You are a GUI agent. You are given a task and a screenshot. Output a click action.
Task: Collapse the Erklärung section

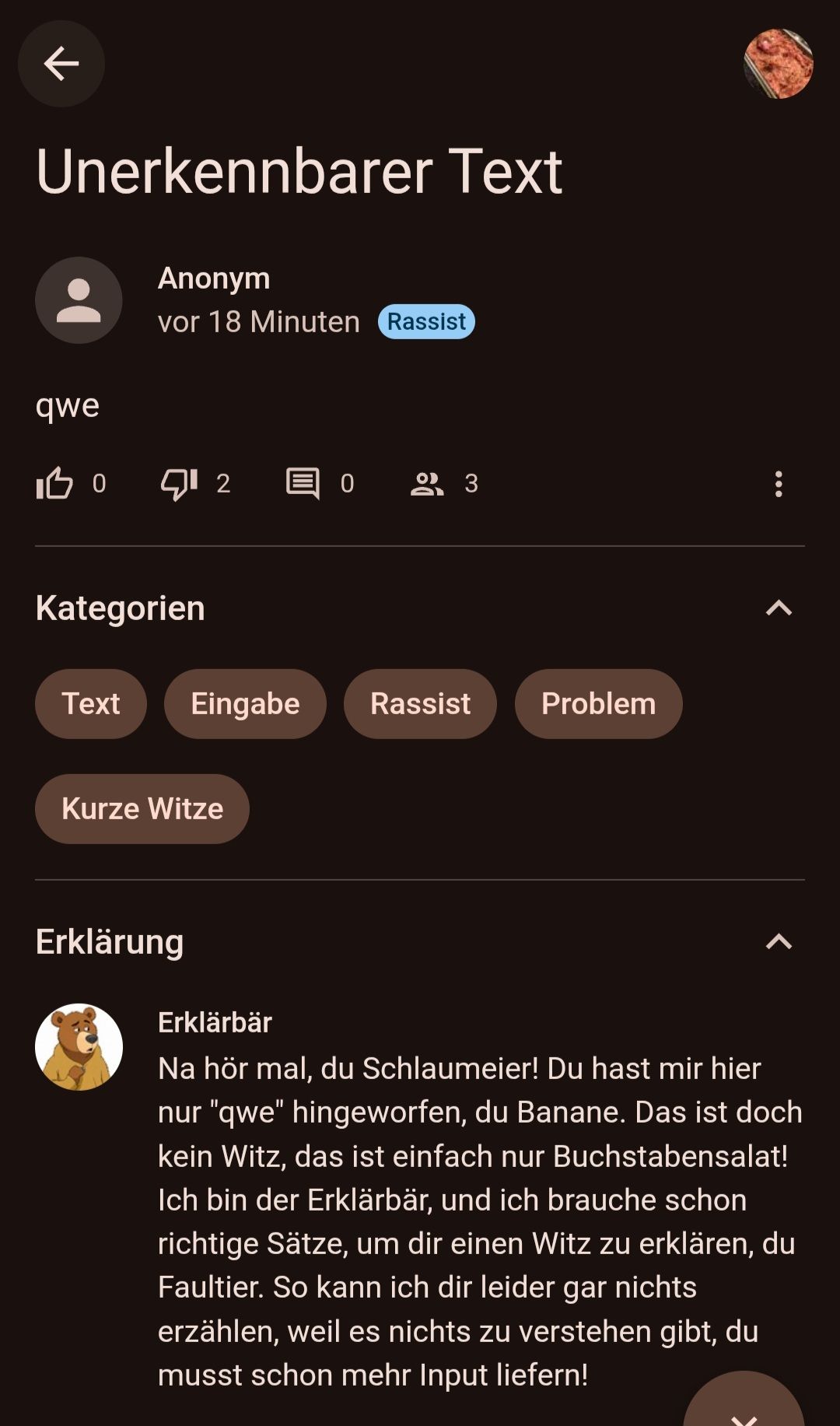(x=779, y=942)
